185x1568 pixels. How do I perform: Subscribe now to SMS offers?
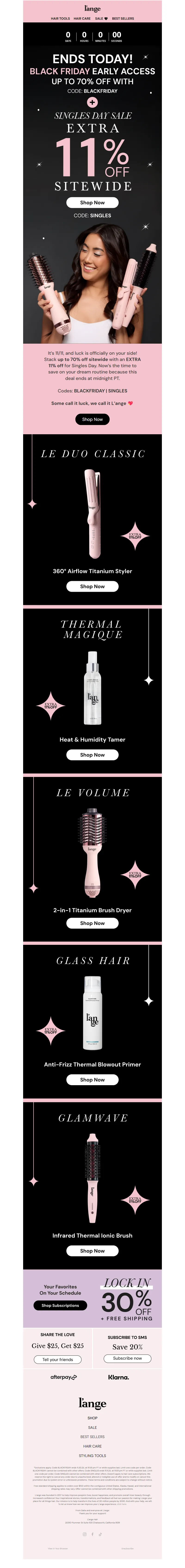pyautogui.click(x=127, y=1358)
